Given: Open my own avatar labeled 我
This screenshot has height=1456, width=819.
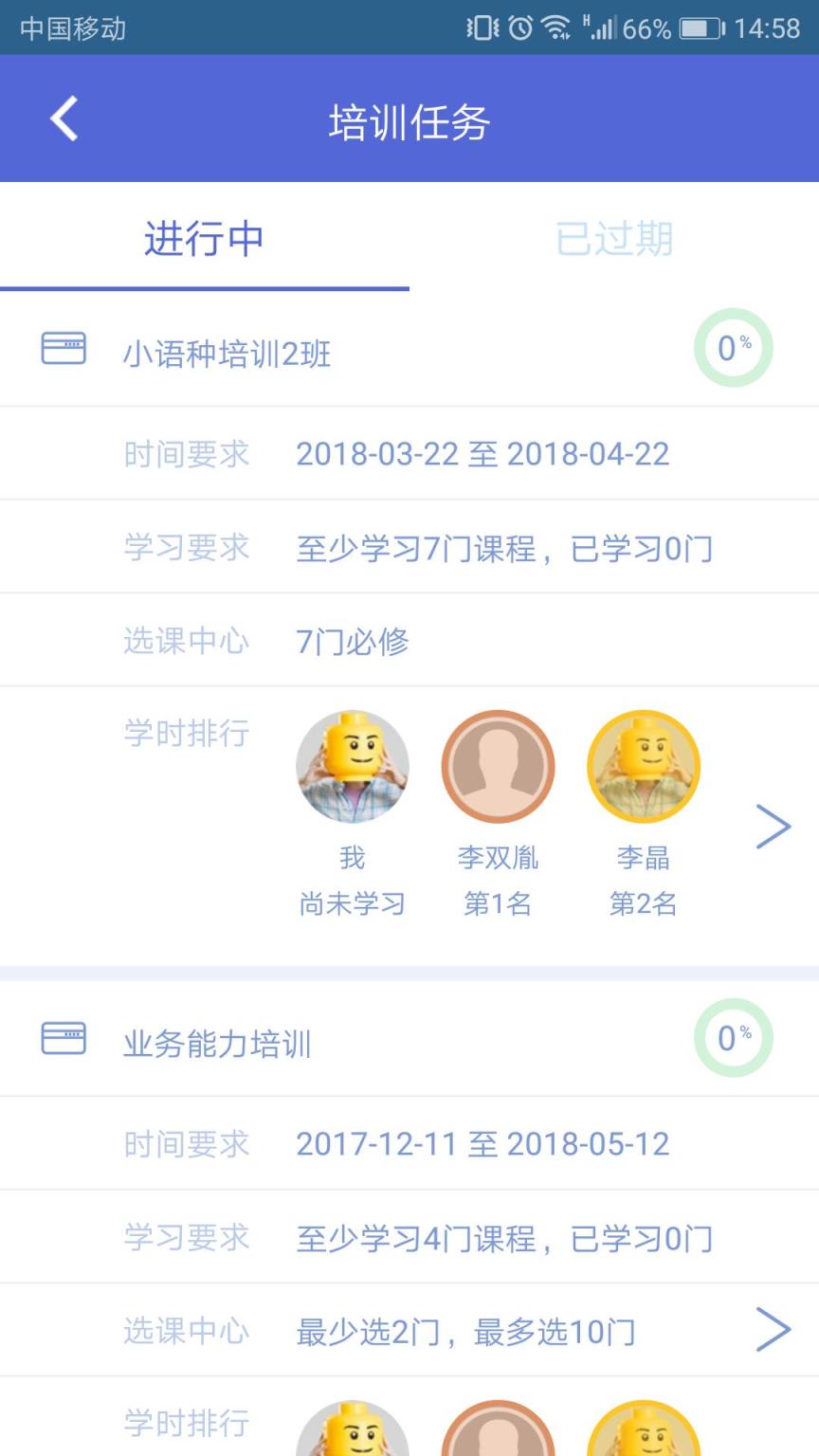Looking at the screenshot, I should coord(352,765).
